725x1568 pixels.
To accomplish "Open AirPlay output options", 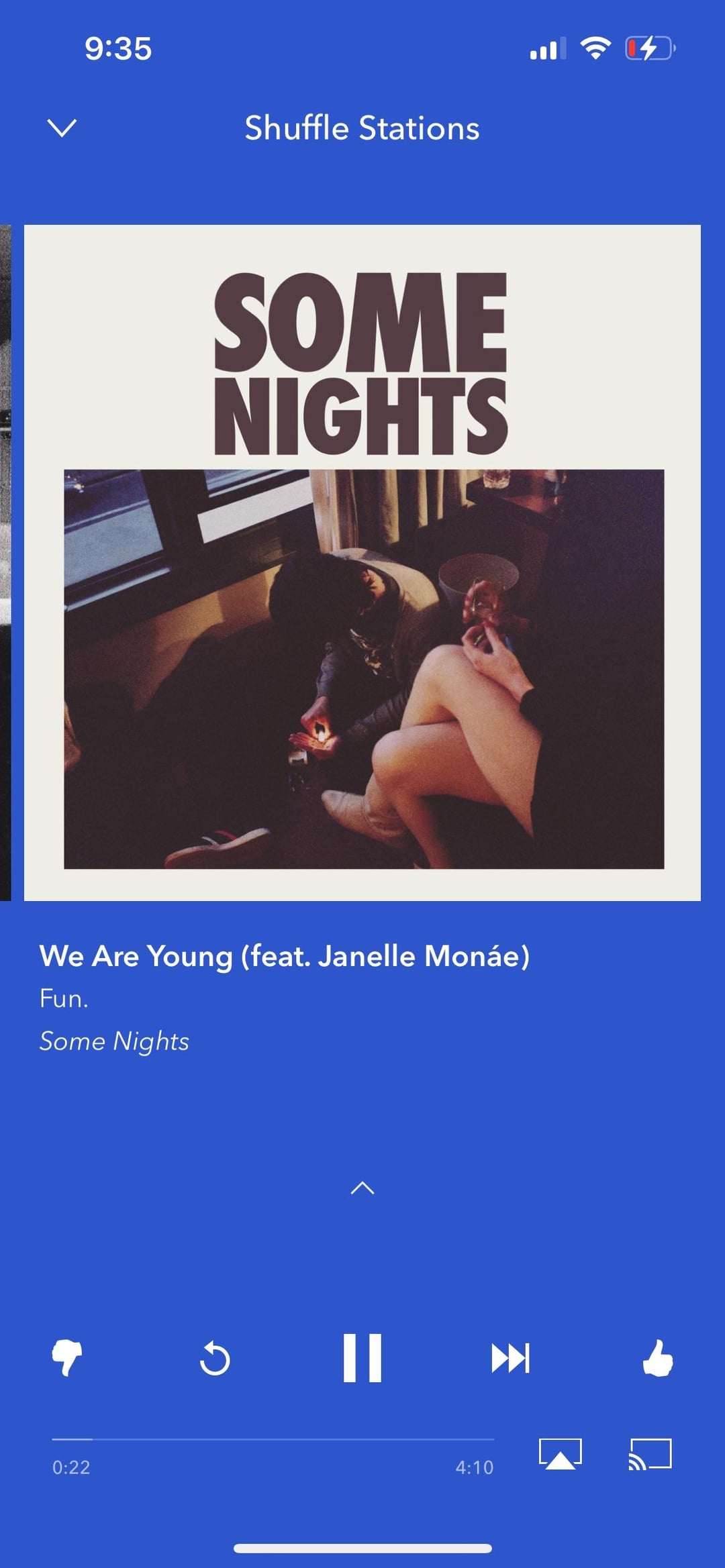I will [561, 1454].
